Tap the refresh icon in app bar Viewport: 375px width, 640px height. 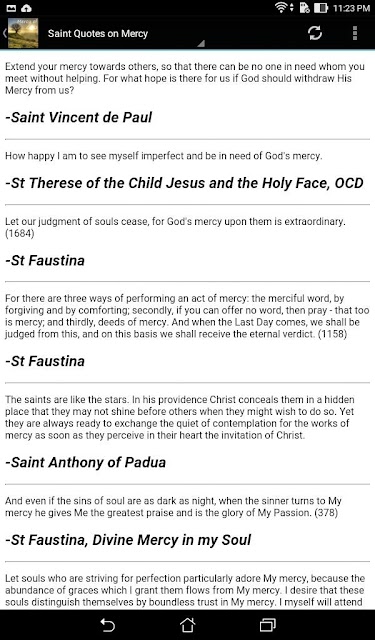tap(315, 33)
